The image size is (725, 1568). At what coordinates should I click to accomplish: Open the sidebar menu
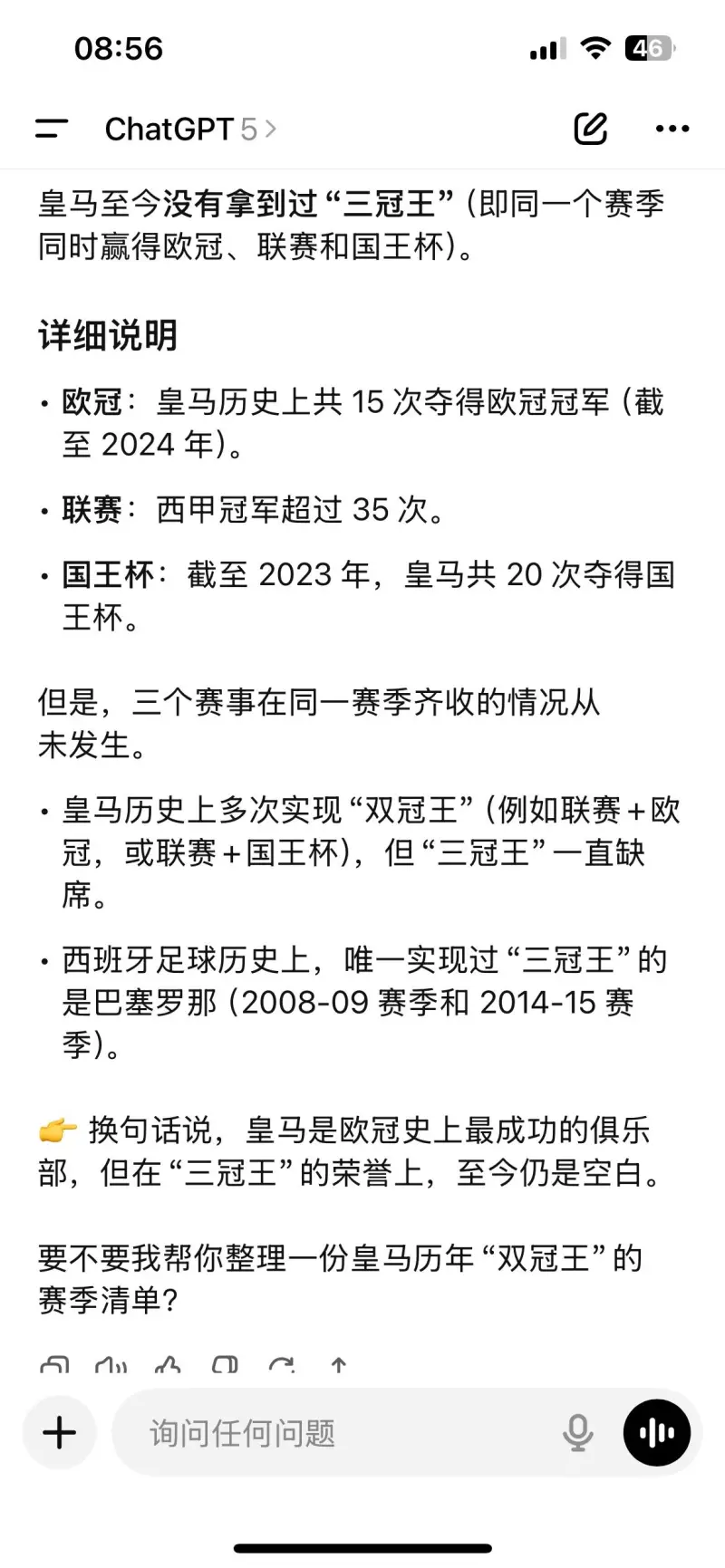coord(52,130)
